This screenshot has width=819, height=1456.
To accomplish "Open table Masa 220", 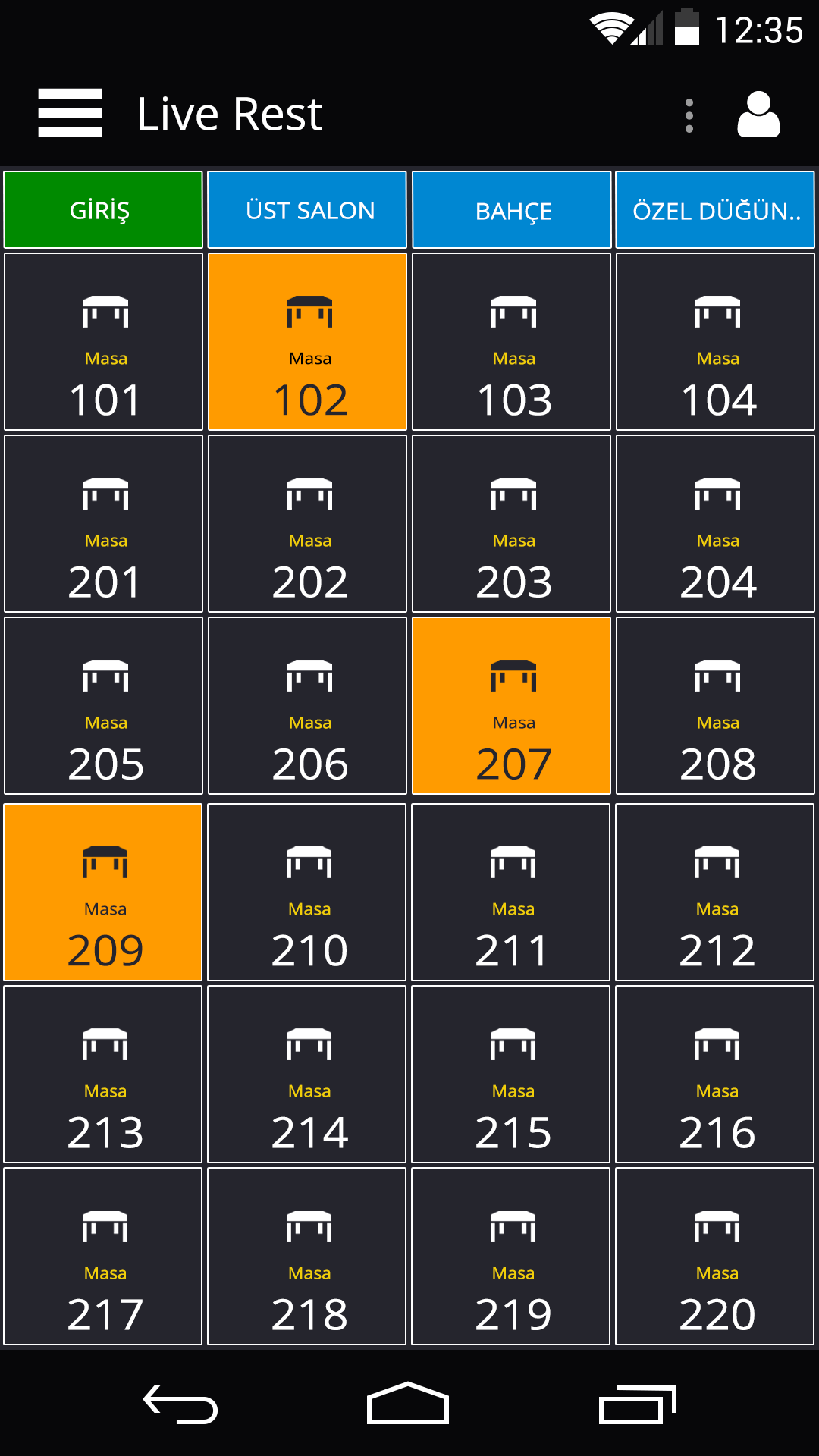I will (714, 1257).
